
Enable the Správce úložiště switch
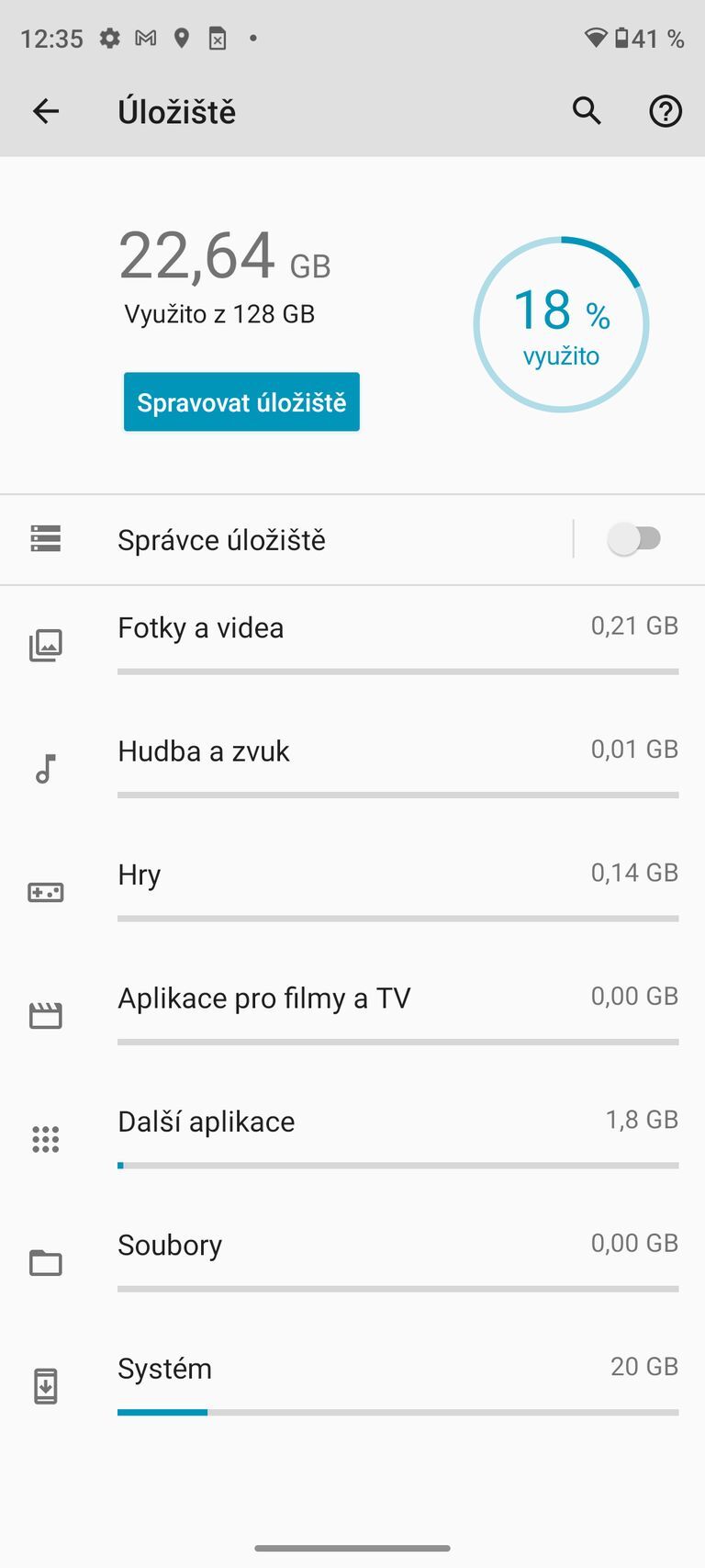637,539
